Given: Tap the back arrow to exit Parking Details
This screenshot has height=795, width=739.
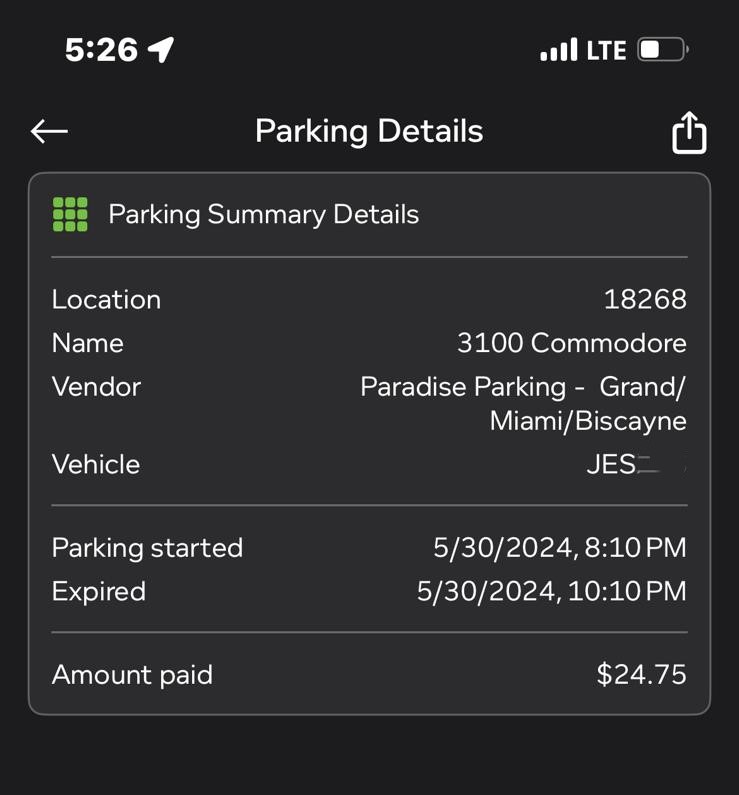Looking at the screenshot, I should [x=48, y=131].
